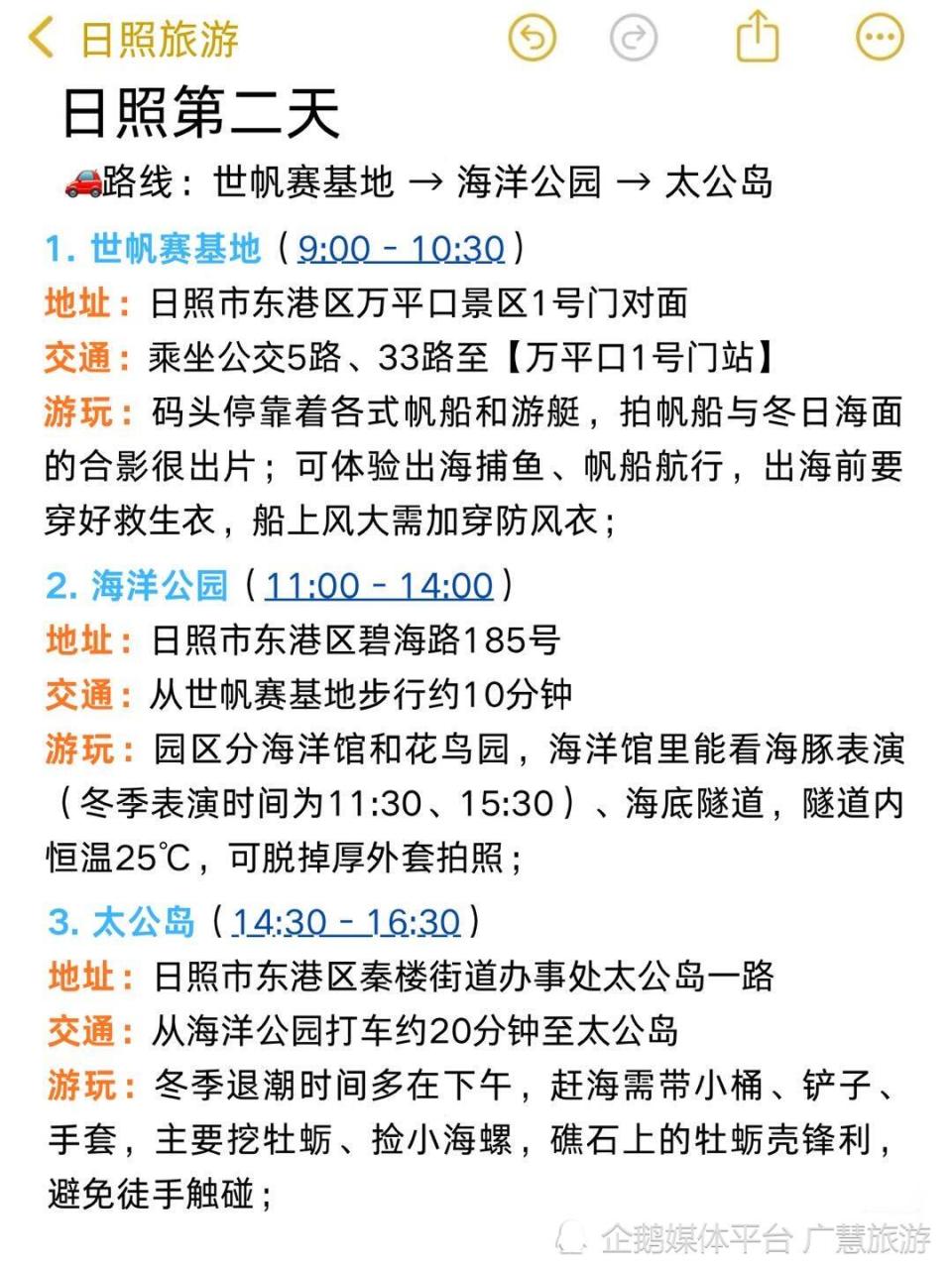Open the 9:00–10:30 time link

403,250
